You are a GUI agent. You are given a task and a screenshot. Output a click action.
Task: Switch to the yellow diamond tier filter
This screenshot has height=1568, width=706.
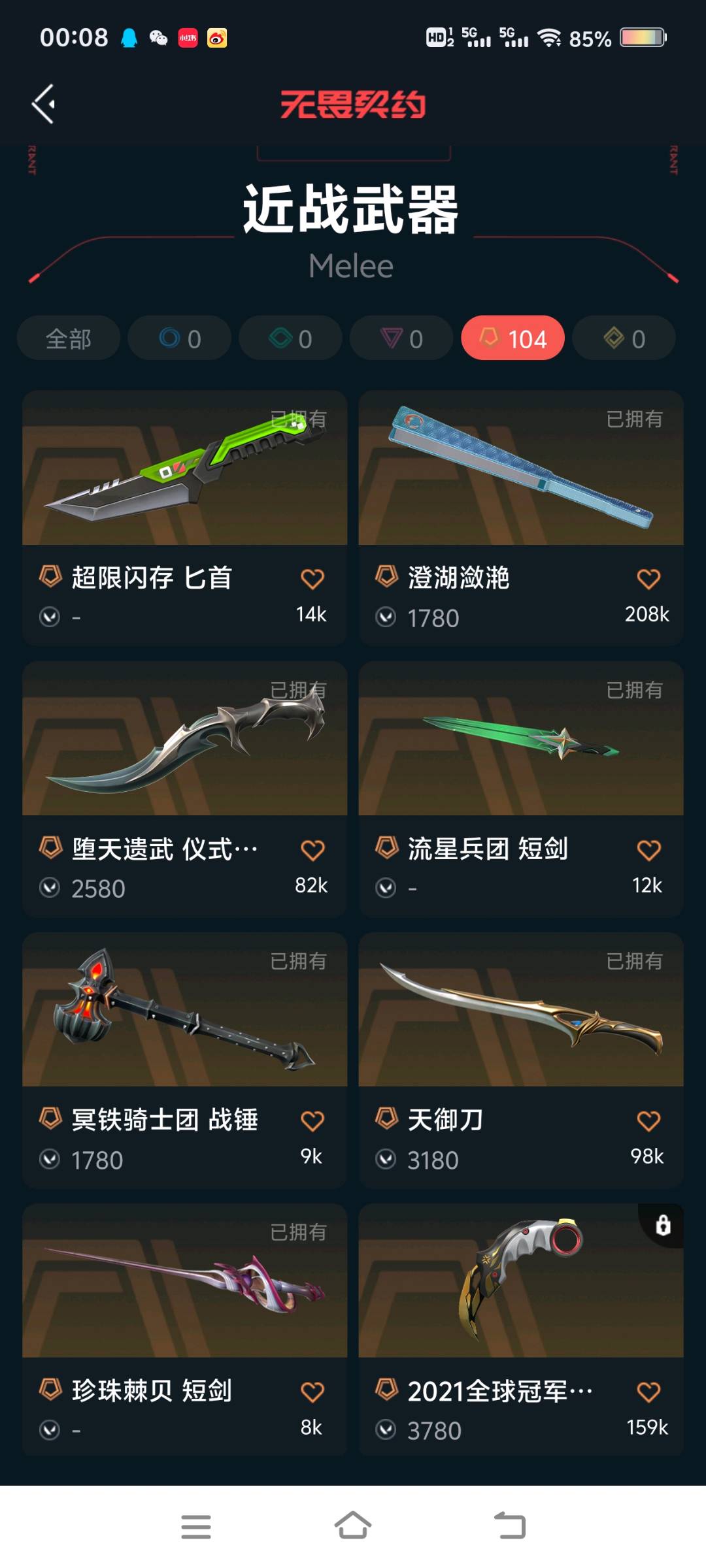[x=624, y=338]
